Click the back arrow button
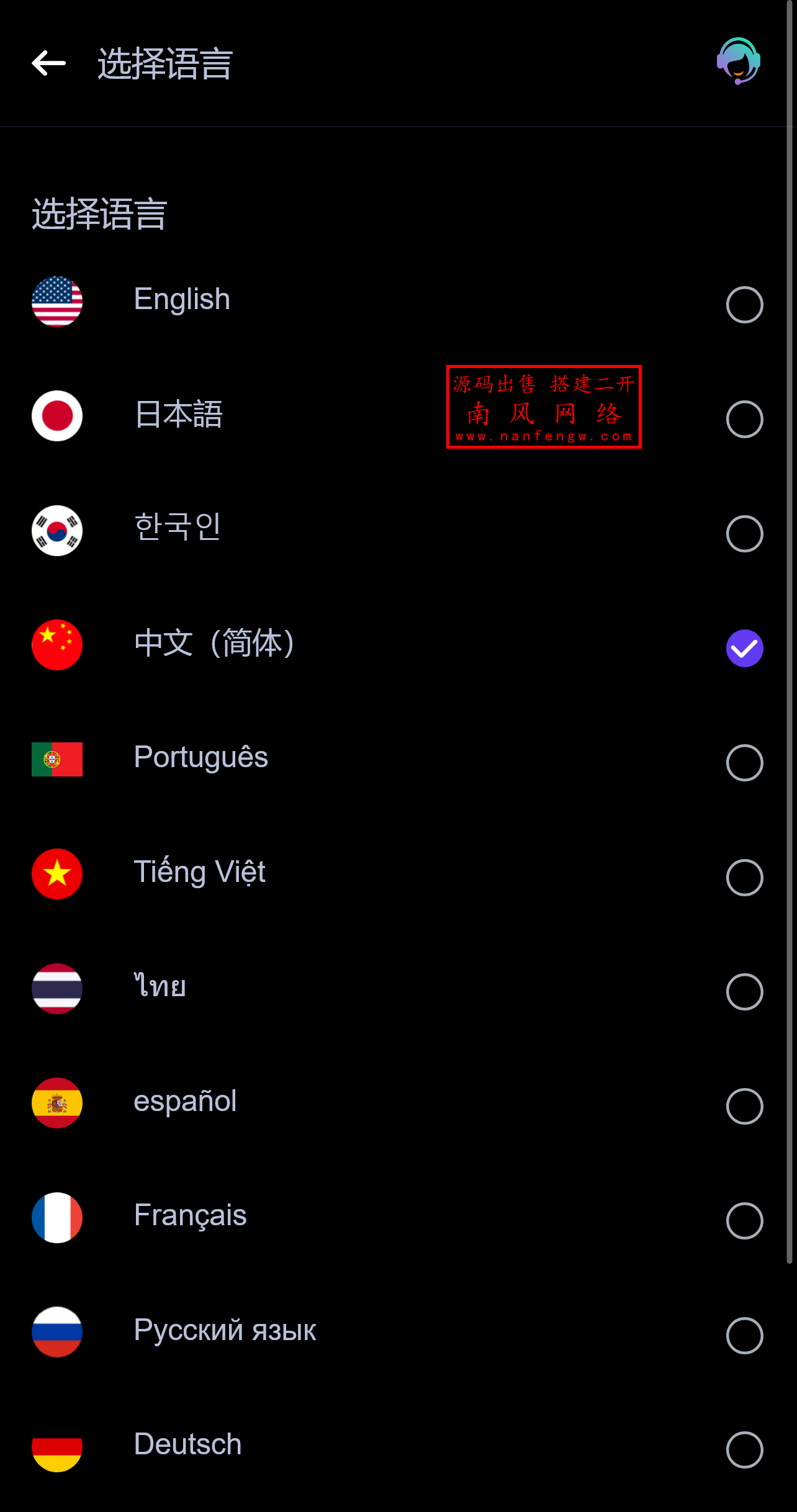 pos(47,63)
